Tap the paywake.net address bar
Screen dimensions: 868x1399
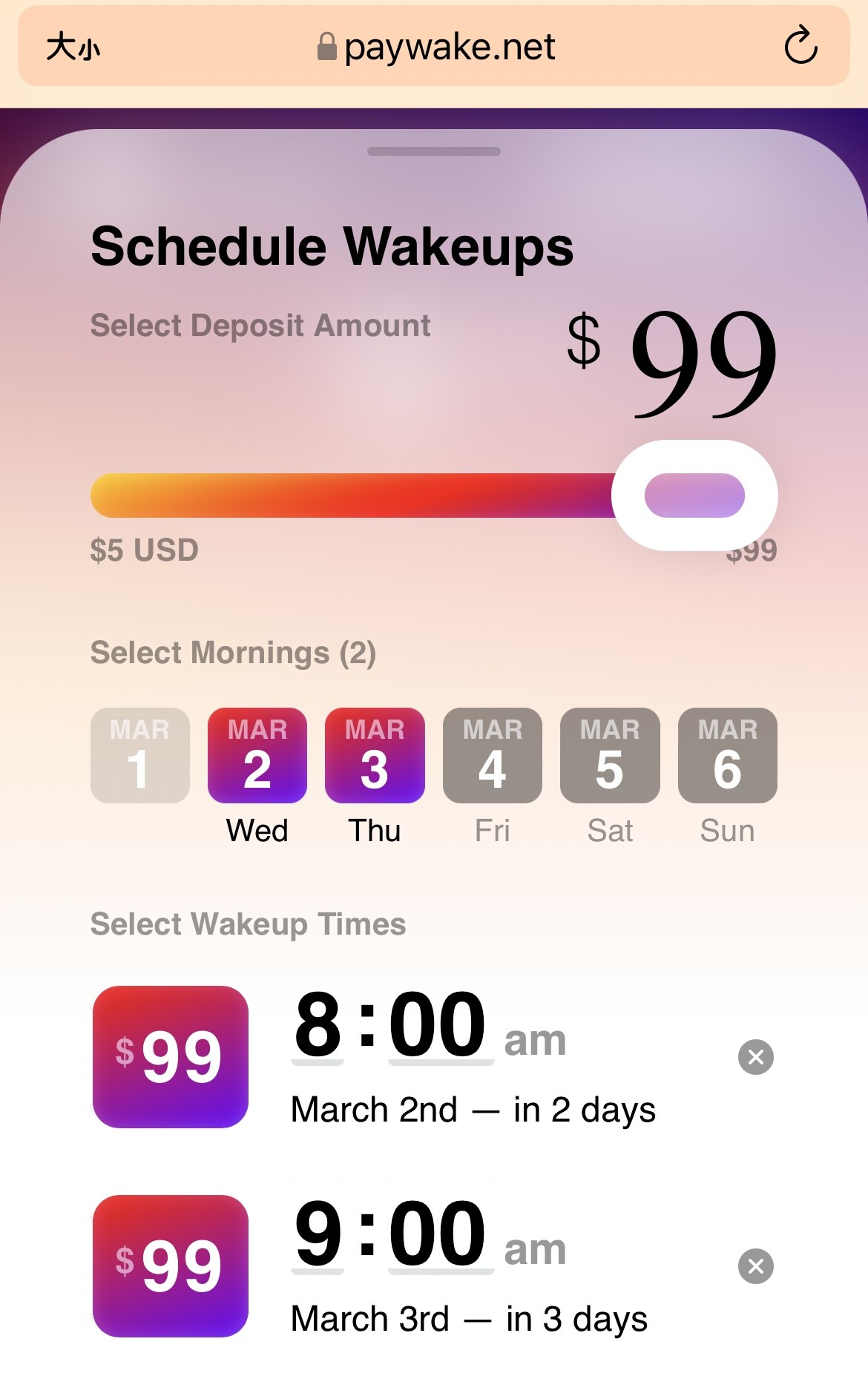coord(435,47)
